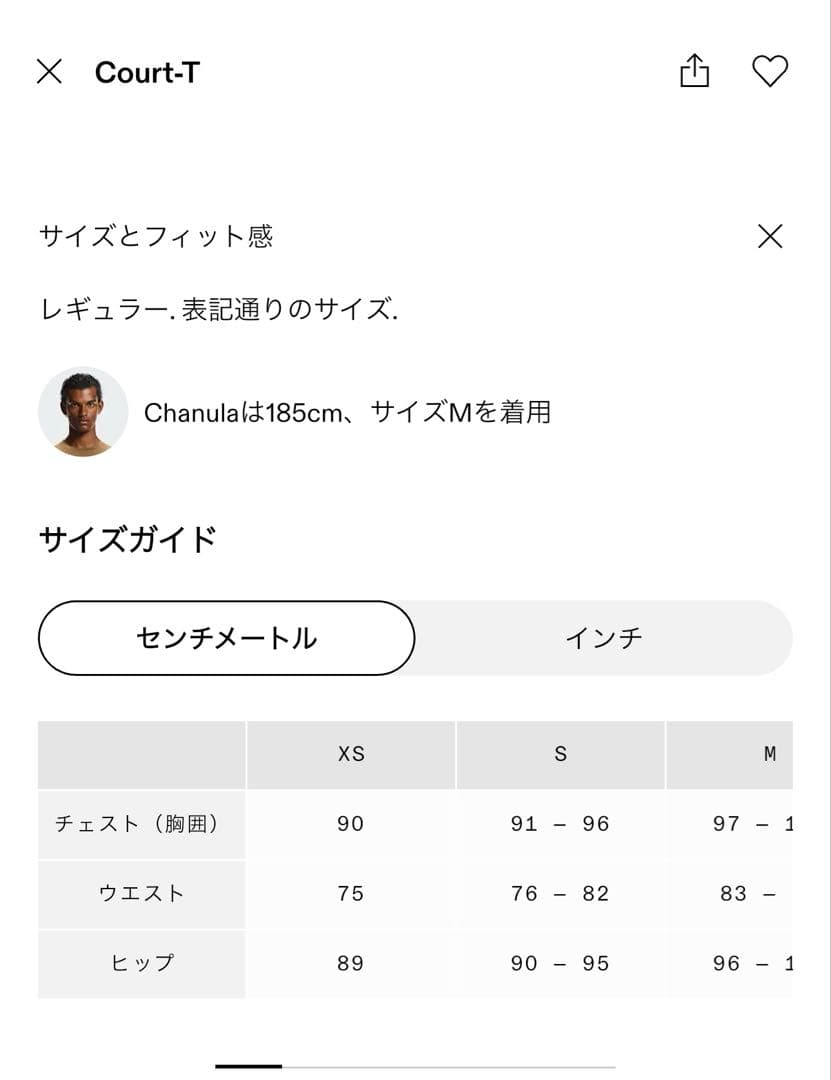Select the XS column header
Image resolution: width=831 pixels, height=1080 pixels.
351,754
